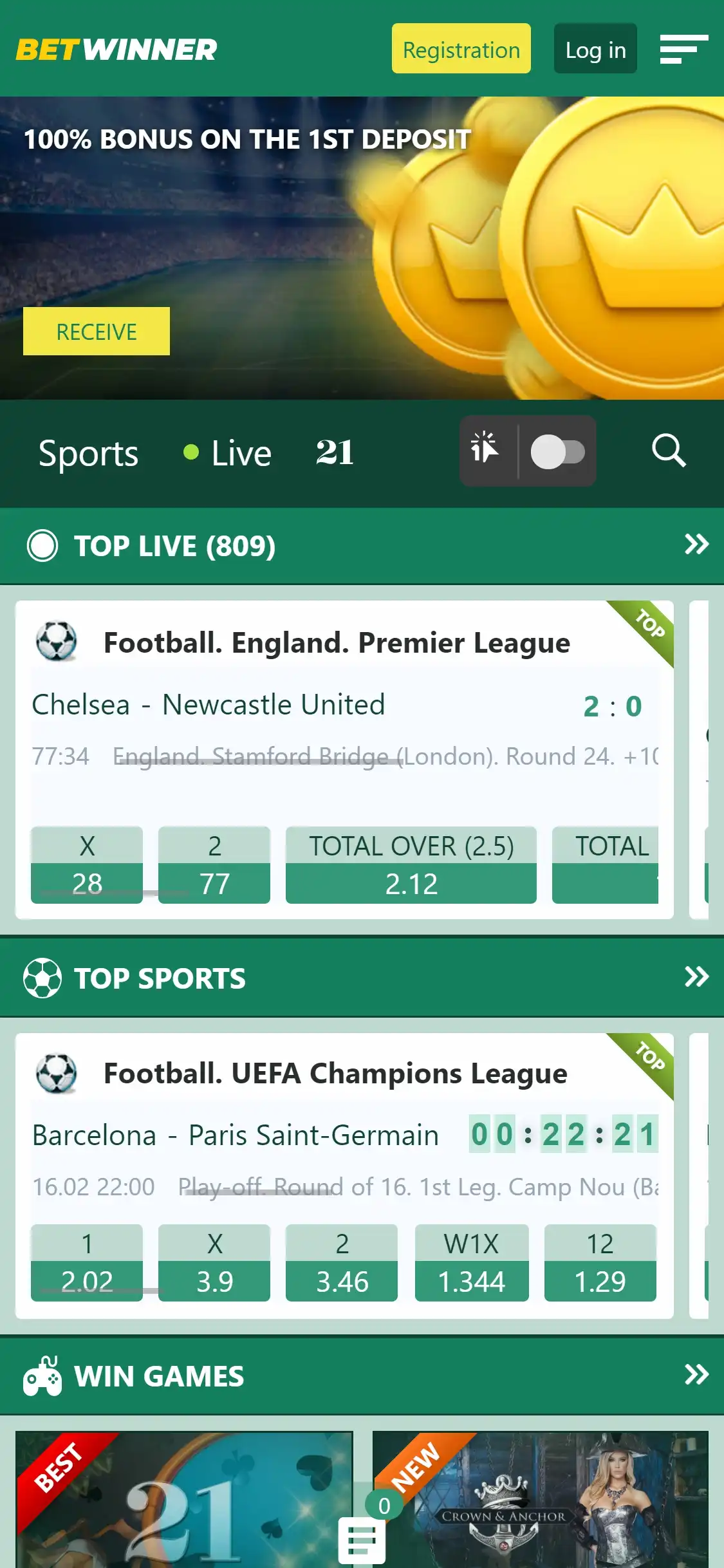Bet on Total Over (2.5) at 2.12

tap(411, 865)
